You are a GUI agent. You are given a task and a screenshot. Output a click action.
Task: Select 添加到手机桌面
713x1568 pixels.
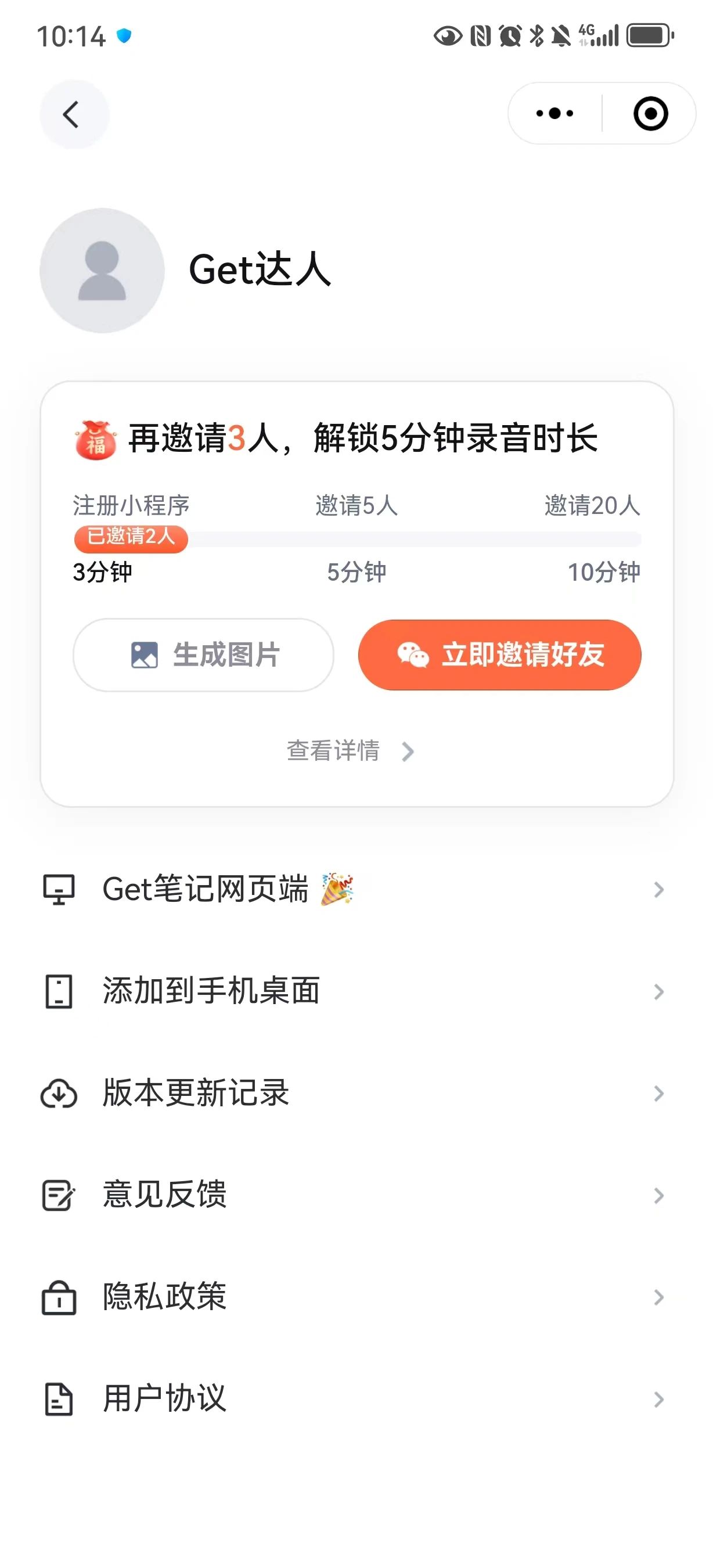(x=356, y=991)
